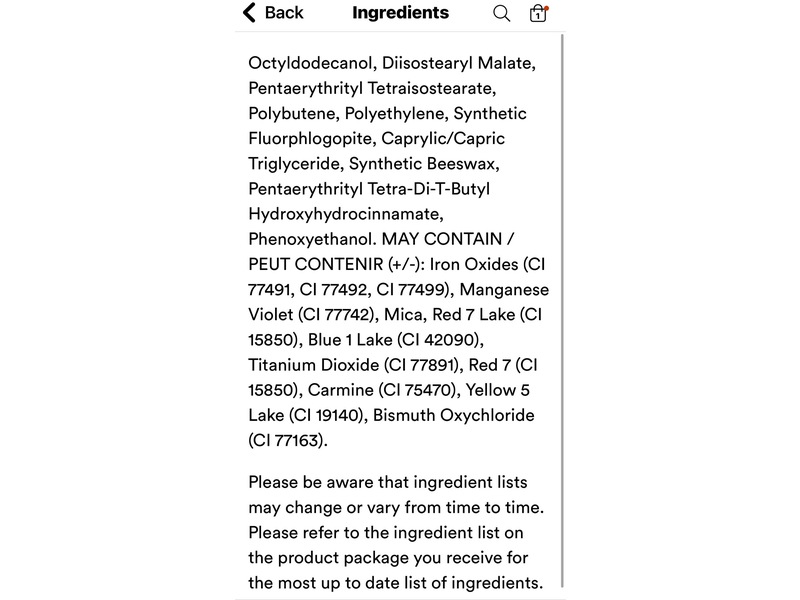Open the search magnifier icon
The width and height of the screenshot is (800, 600).
click(x=502, y=13)
